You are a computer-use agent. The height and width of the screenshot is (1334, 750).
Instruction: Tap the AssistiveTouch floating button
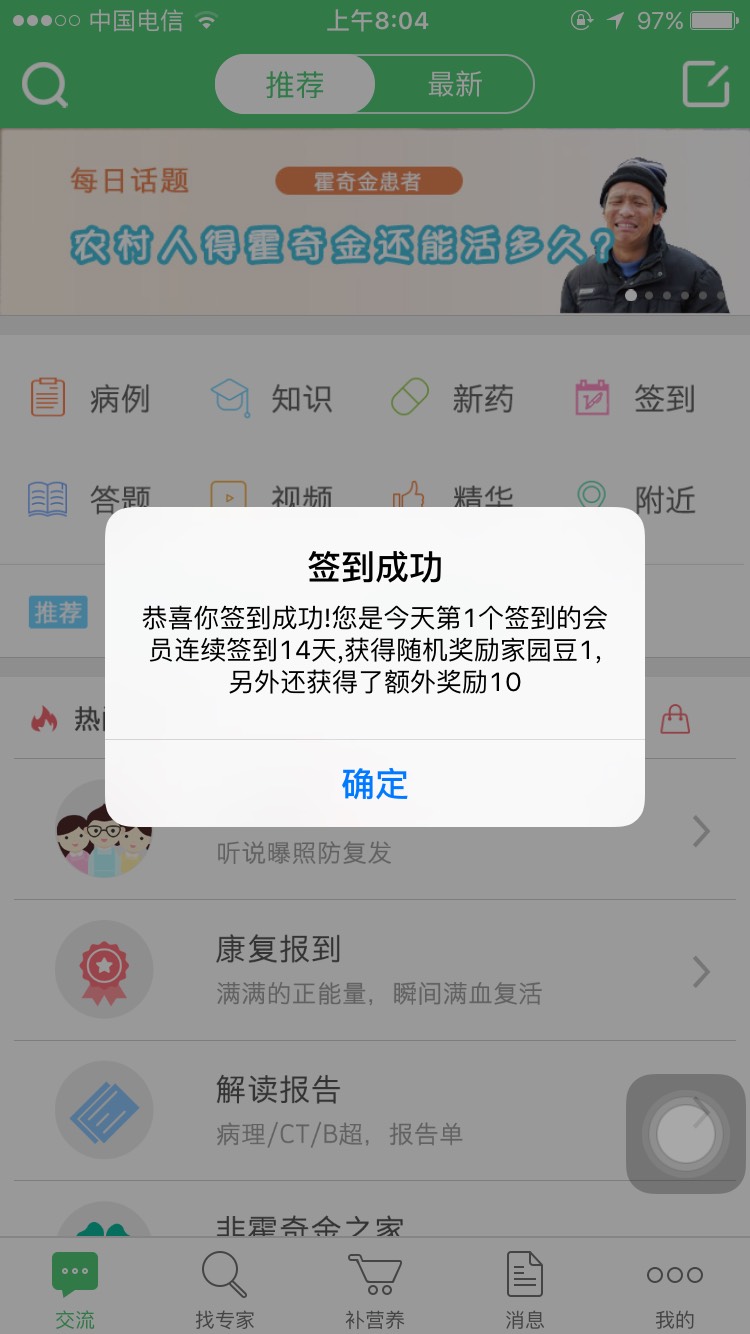coord(685,1134)
